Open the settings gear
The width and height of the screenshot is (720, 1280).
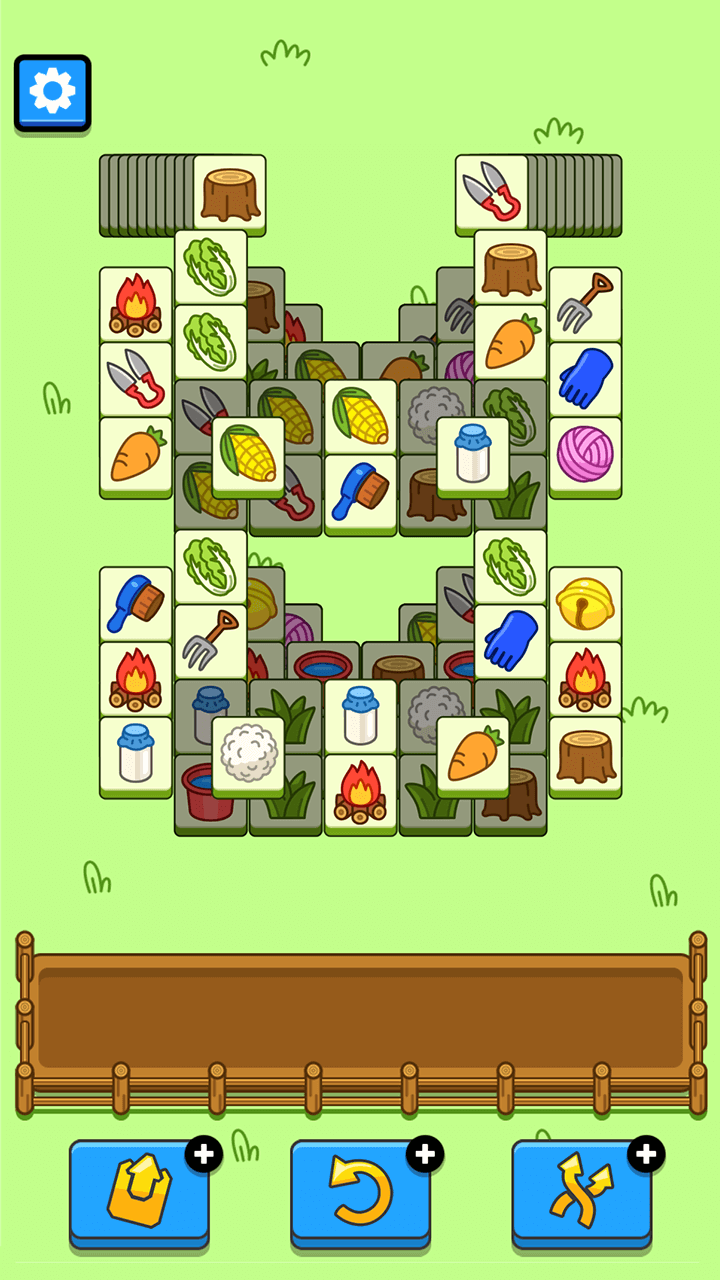[52, 93]
